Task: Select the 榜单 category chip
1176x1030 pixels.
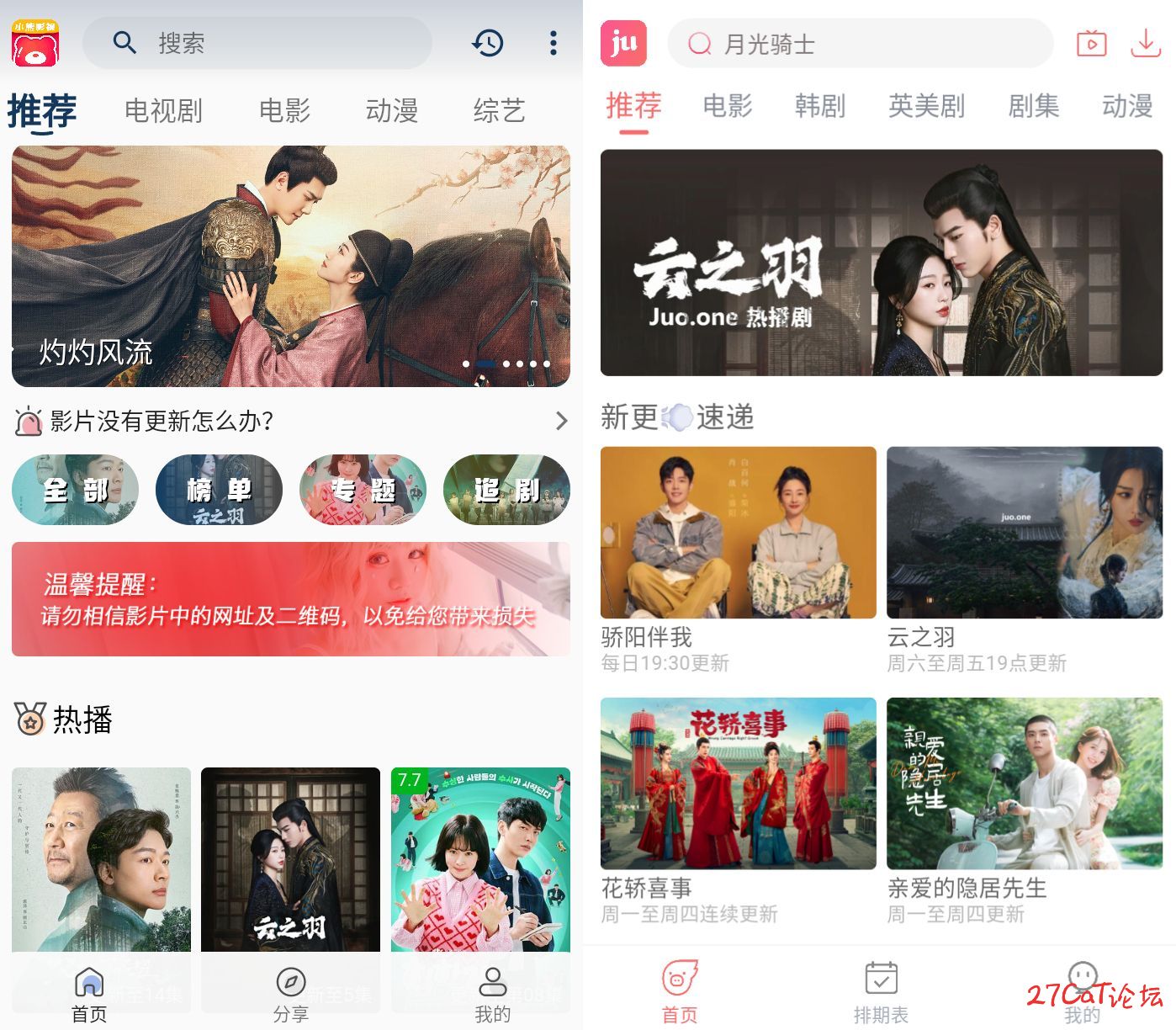Action: pos(219,490)
